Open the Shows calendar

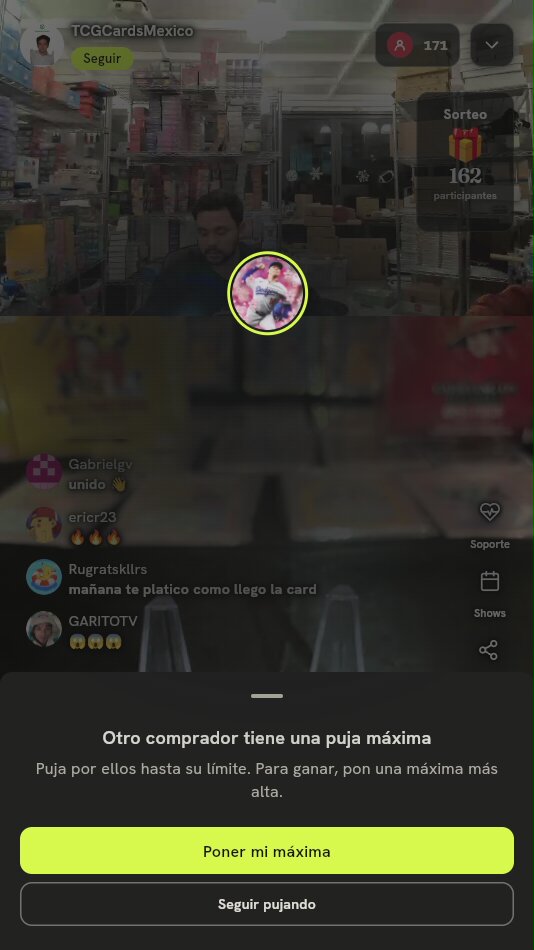[x=489, y=582]
